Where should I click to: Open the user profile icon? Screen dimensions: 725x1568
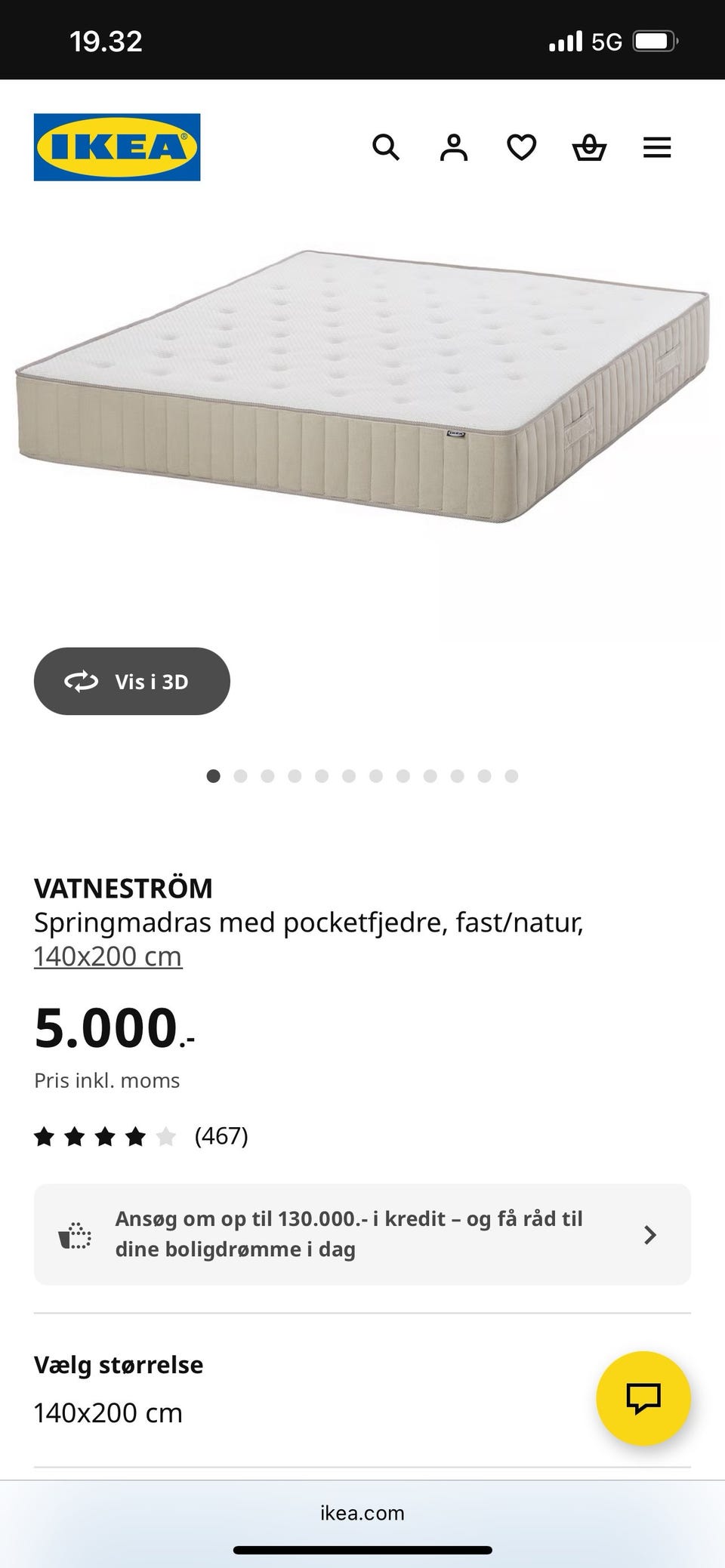[x=454, y=147]
